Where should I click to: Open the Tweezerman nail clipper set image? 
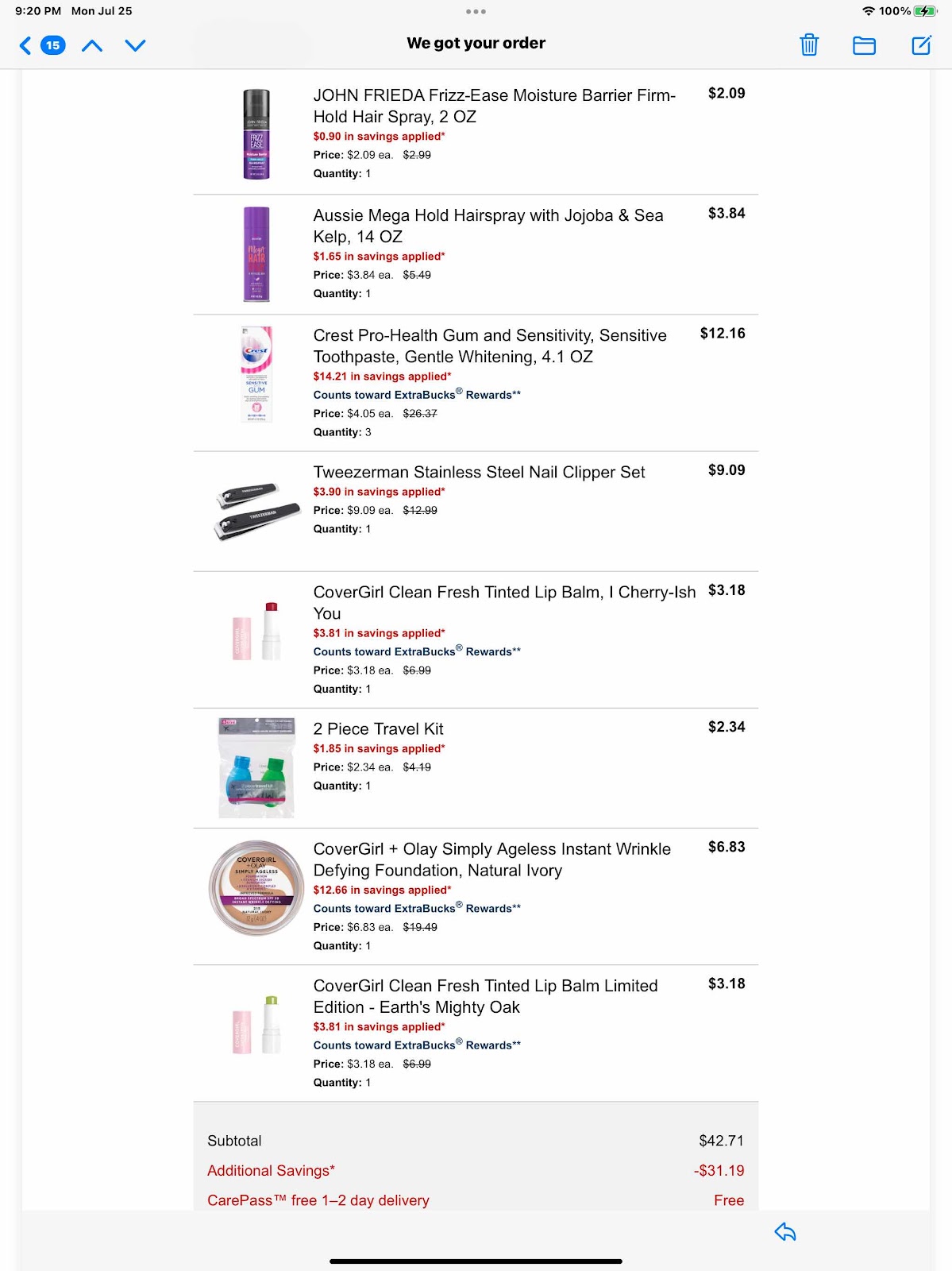tap(256, 512)
